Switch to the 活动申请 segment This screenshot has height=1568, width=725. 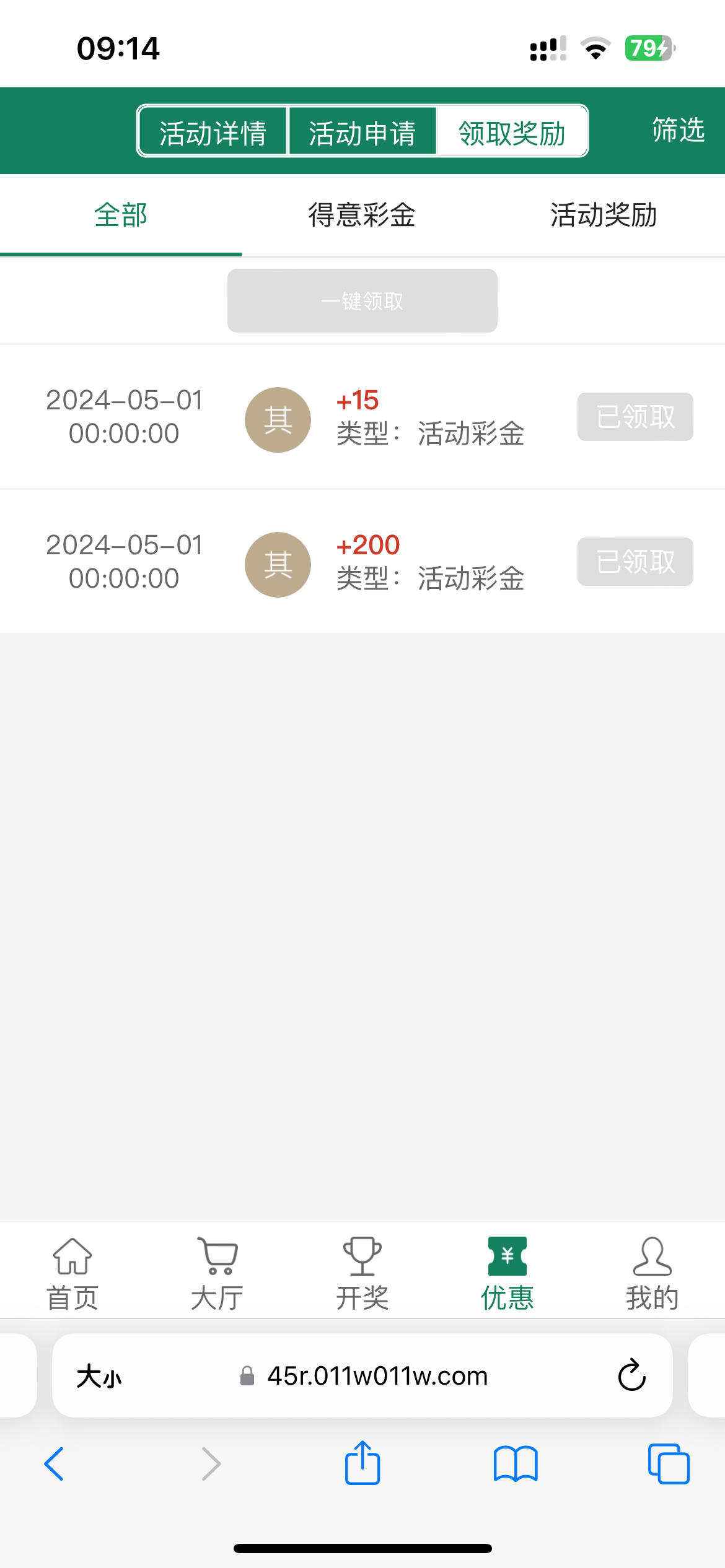point(362,132)
